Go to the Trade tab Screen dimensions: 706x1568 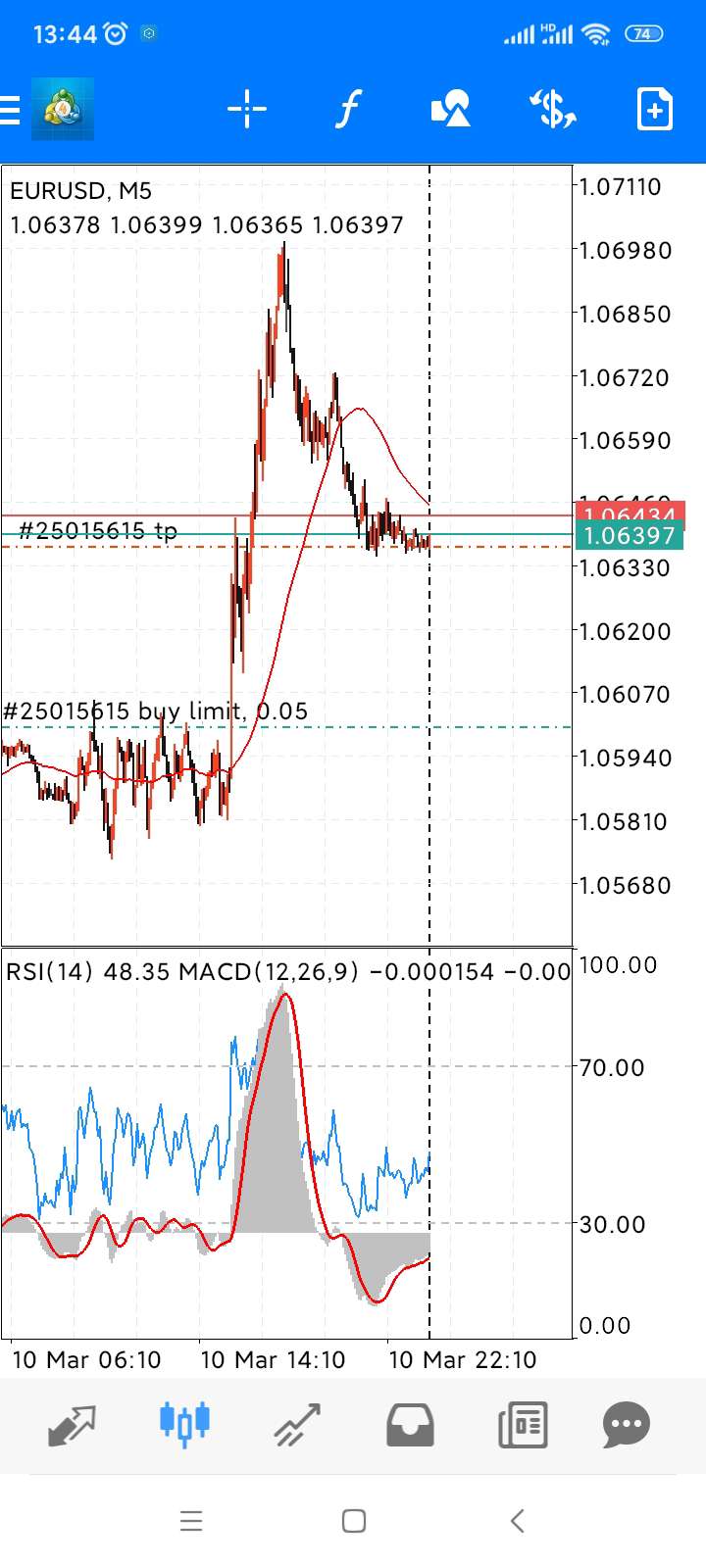click(x=297, y=1426)
